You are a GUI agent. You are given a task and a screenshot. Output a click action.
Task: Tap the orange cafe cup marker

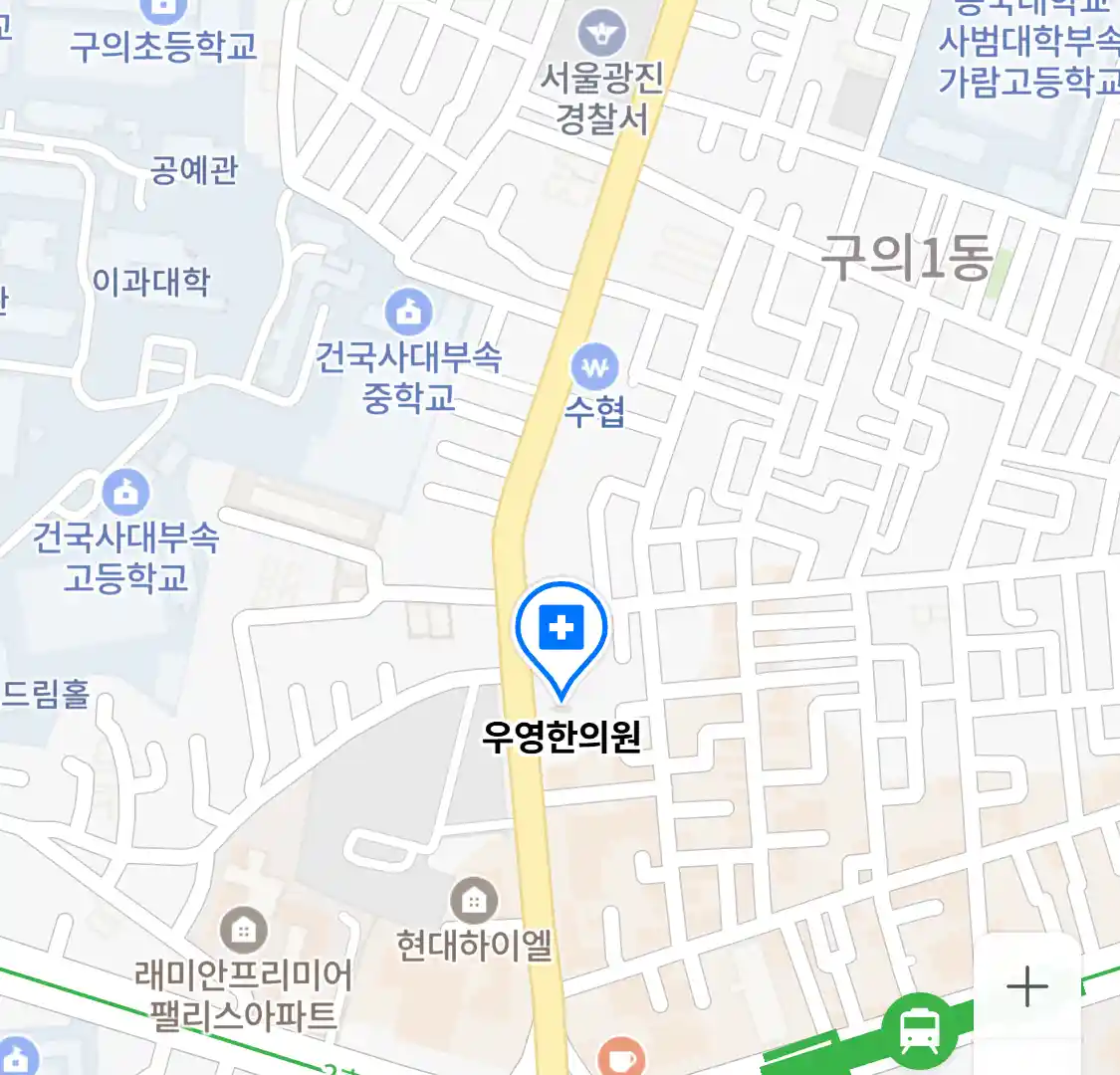(621, 1057)
